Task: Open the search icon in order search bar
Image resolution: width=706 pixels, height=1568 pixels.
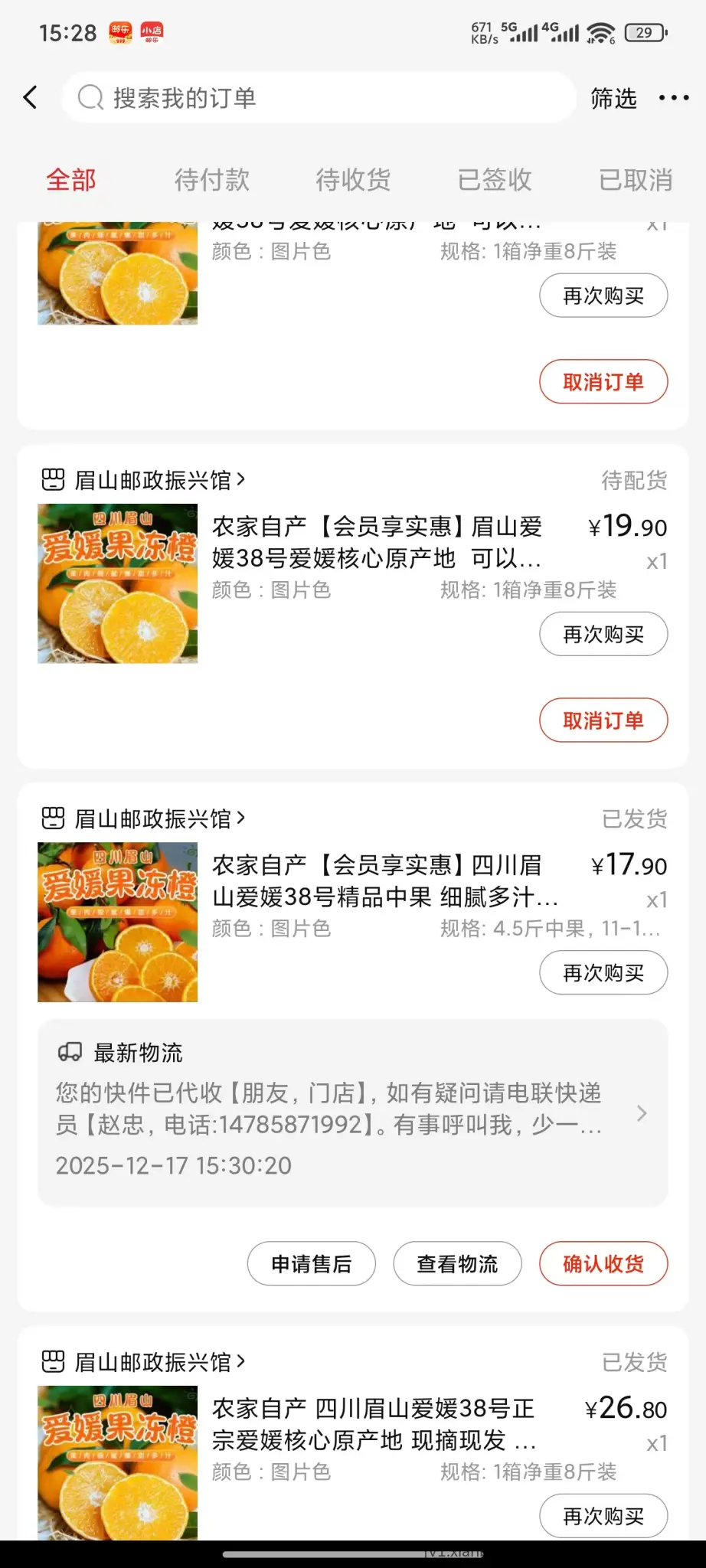Action: point(90,97)
